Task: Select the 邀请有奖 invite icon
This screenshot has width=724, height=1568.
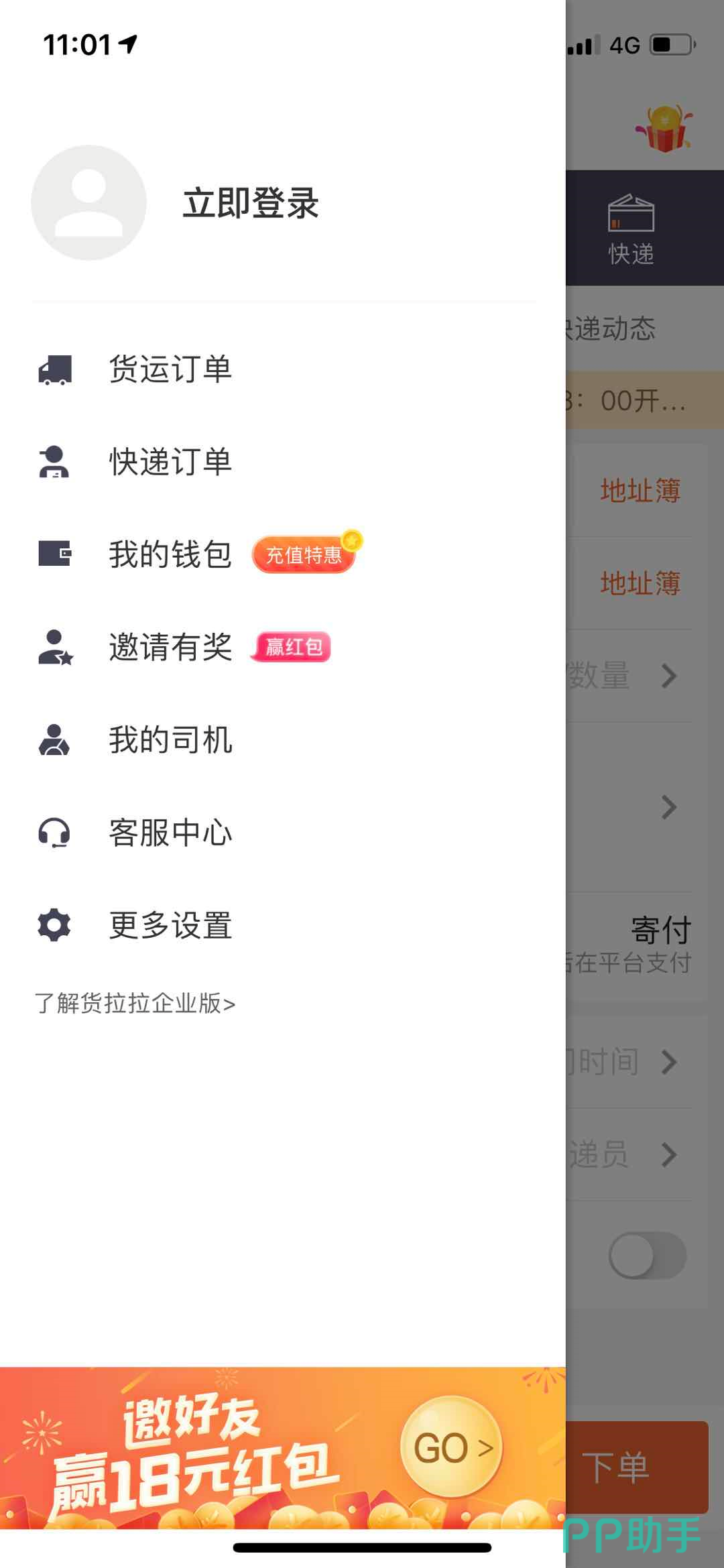Action: (x=55, y=647)
